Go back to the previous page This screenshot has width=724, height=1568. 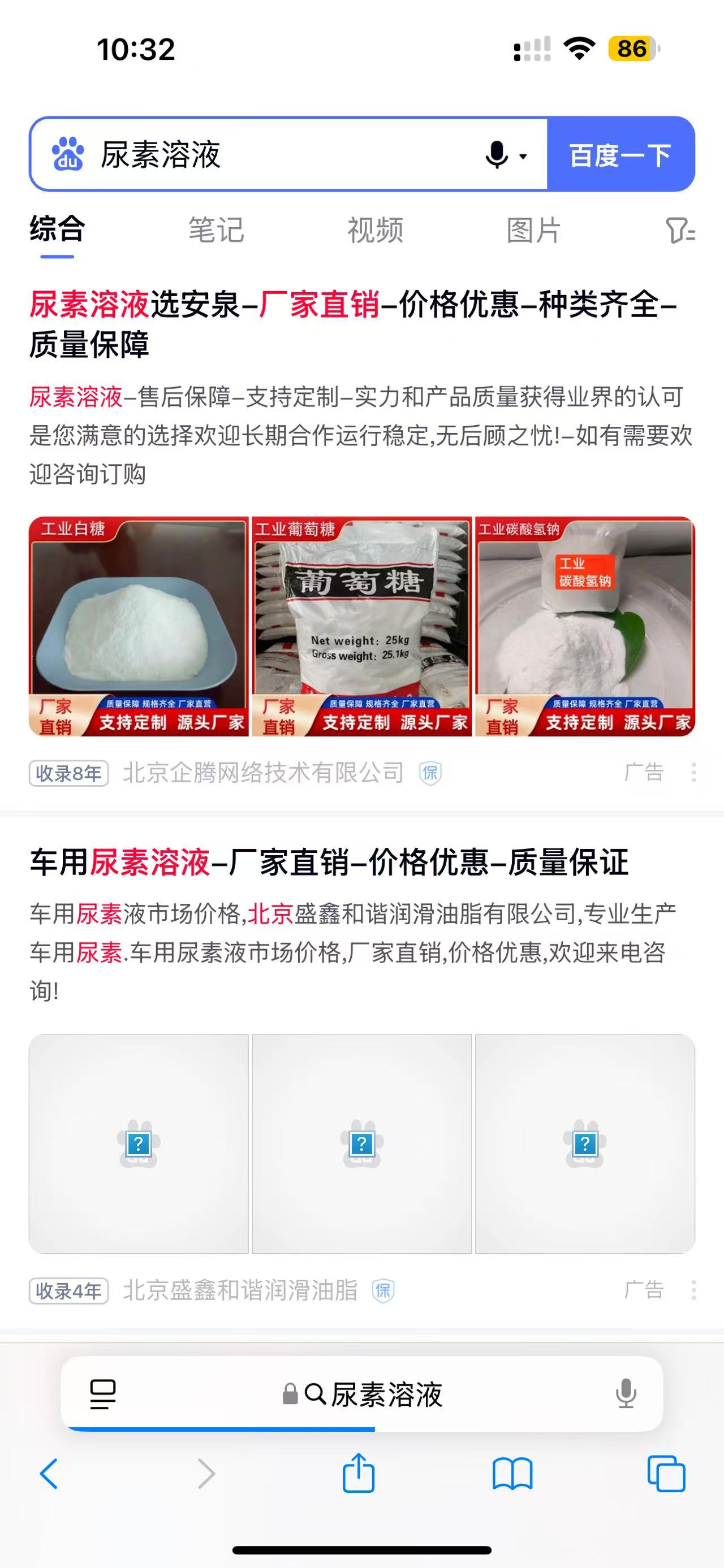pos(49,1474)
